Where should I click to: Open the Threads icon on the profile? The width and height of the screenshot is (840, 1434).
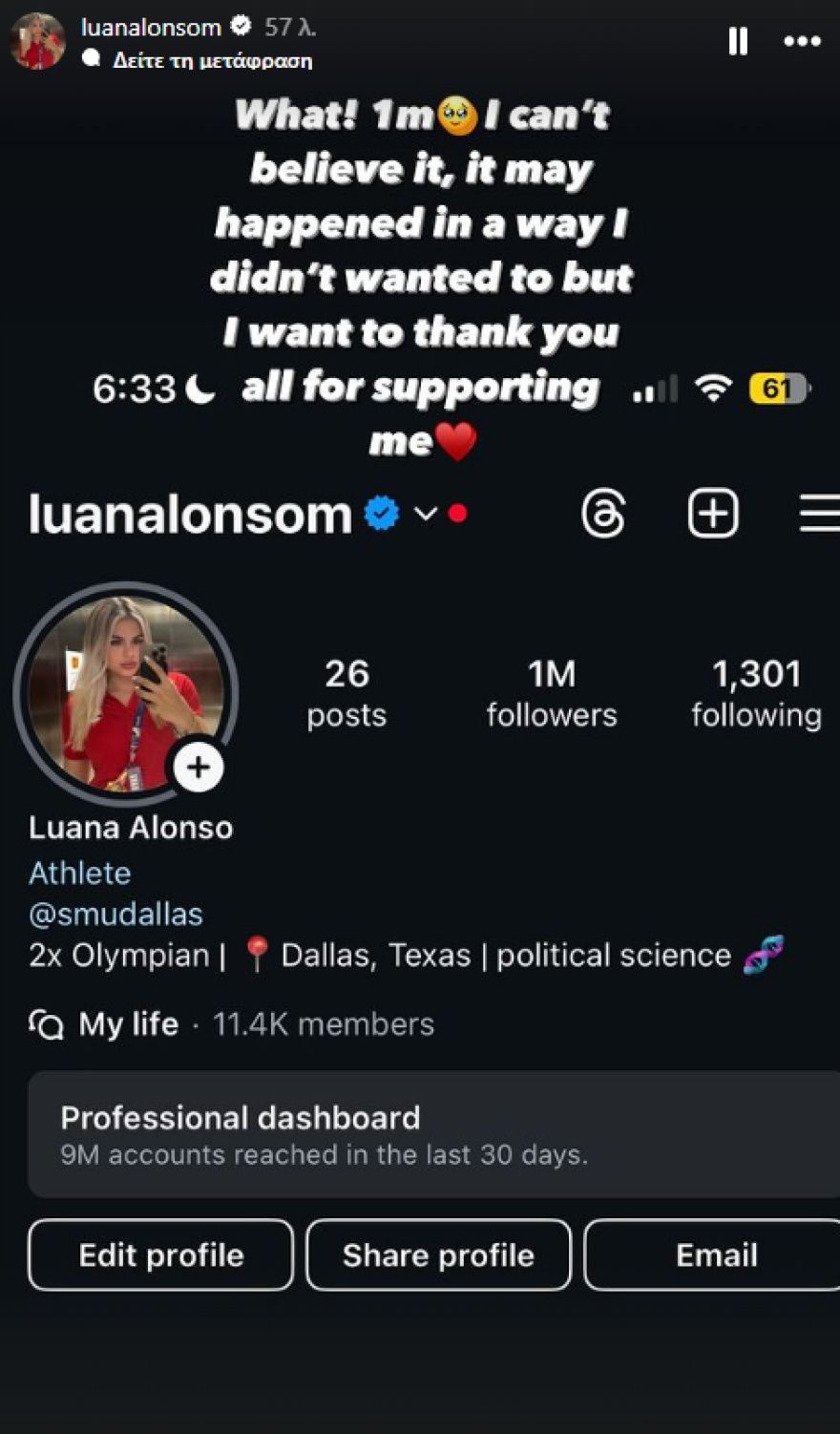point(605,513)
